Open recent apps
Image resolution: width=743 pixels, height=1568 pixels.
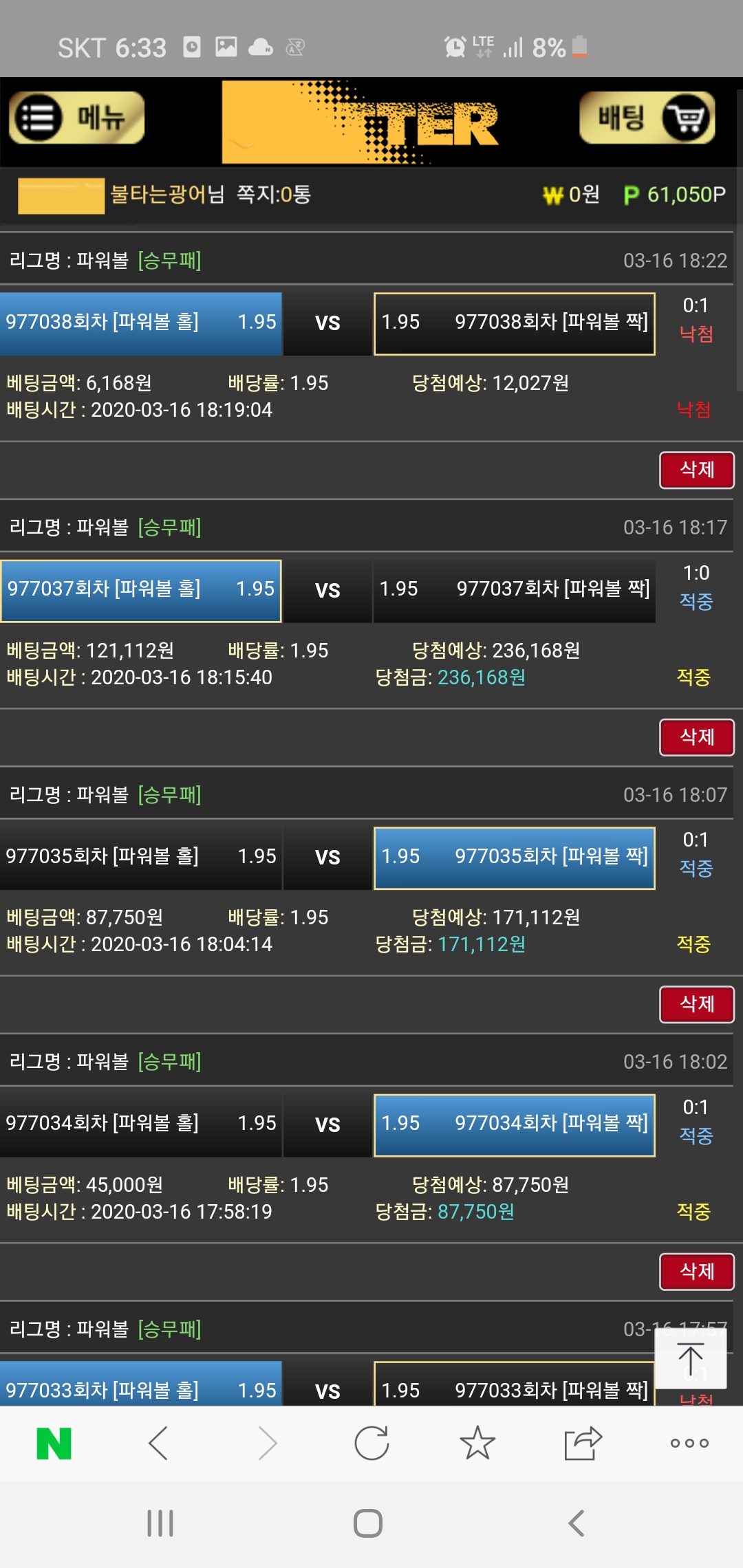[x=160, y=1523]
